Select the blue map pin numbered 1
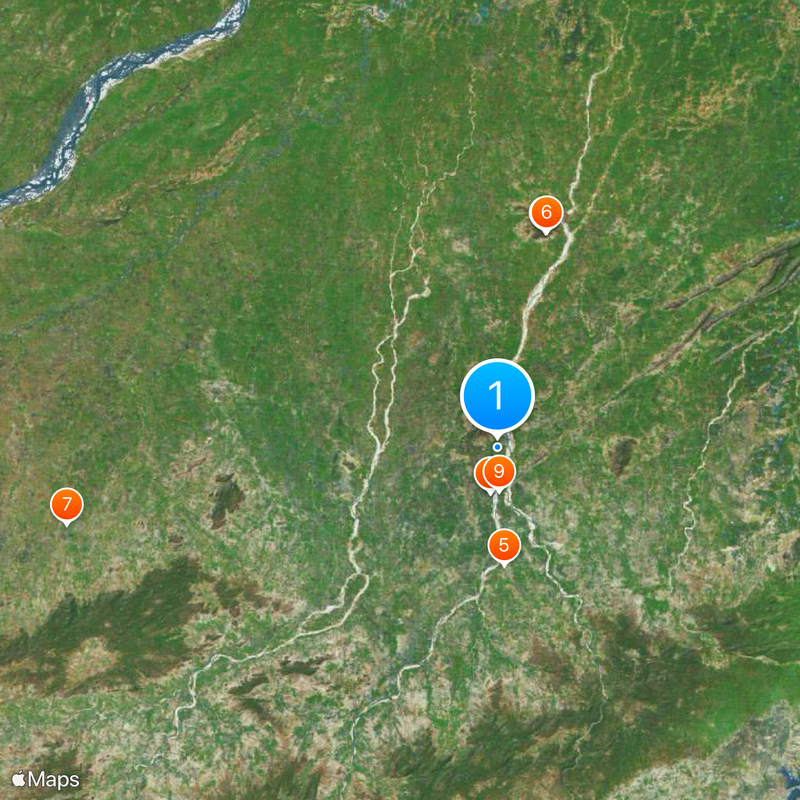This screenshot has width=800, height=800. (497, 396)
